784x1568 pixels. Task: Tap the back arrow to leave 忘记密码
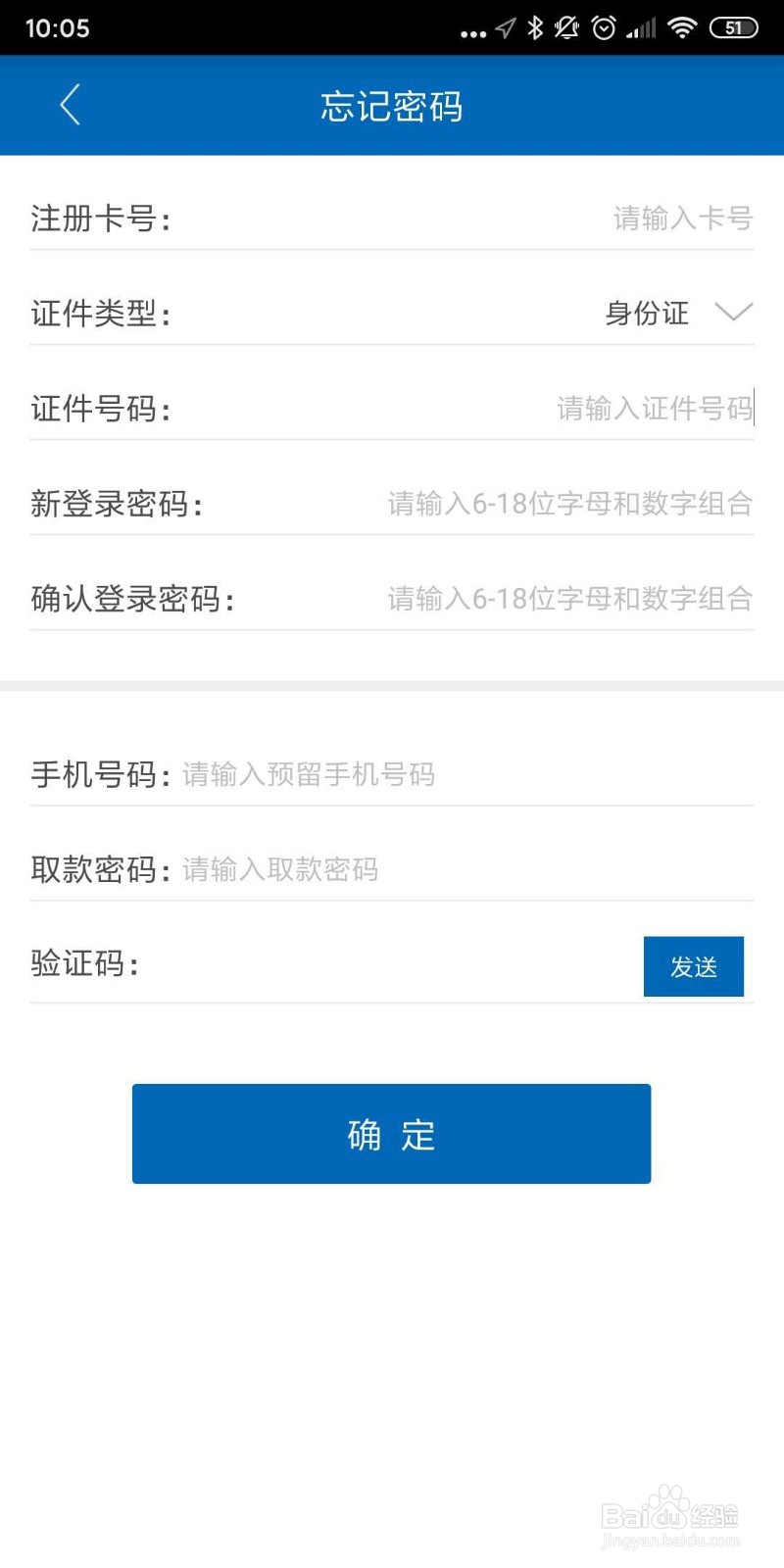[x=70, y=105]
